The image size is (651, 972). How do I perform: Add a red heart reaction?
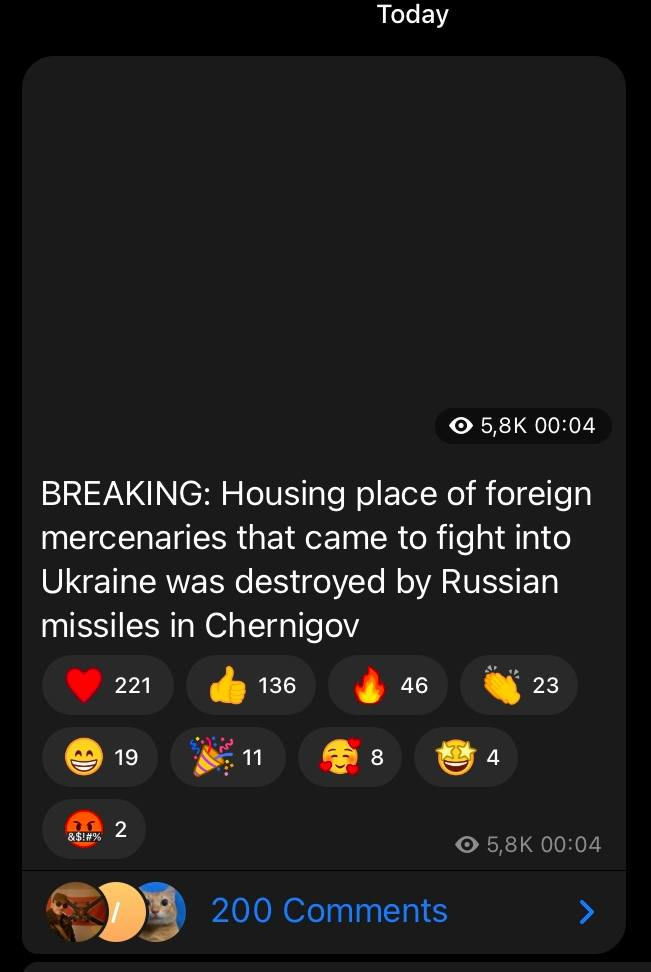pyautogui.click(x=107, y=685)
